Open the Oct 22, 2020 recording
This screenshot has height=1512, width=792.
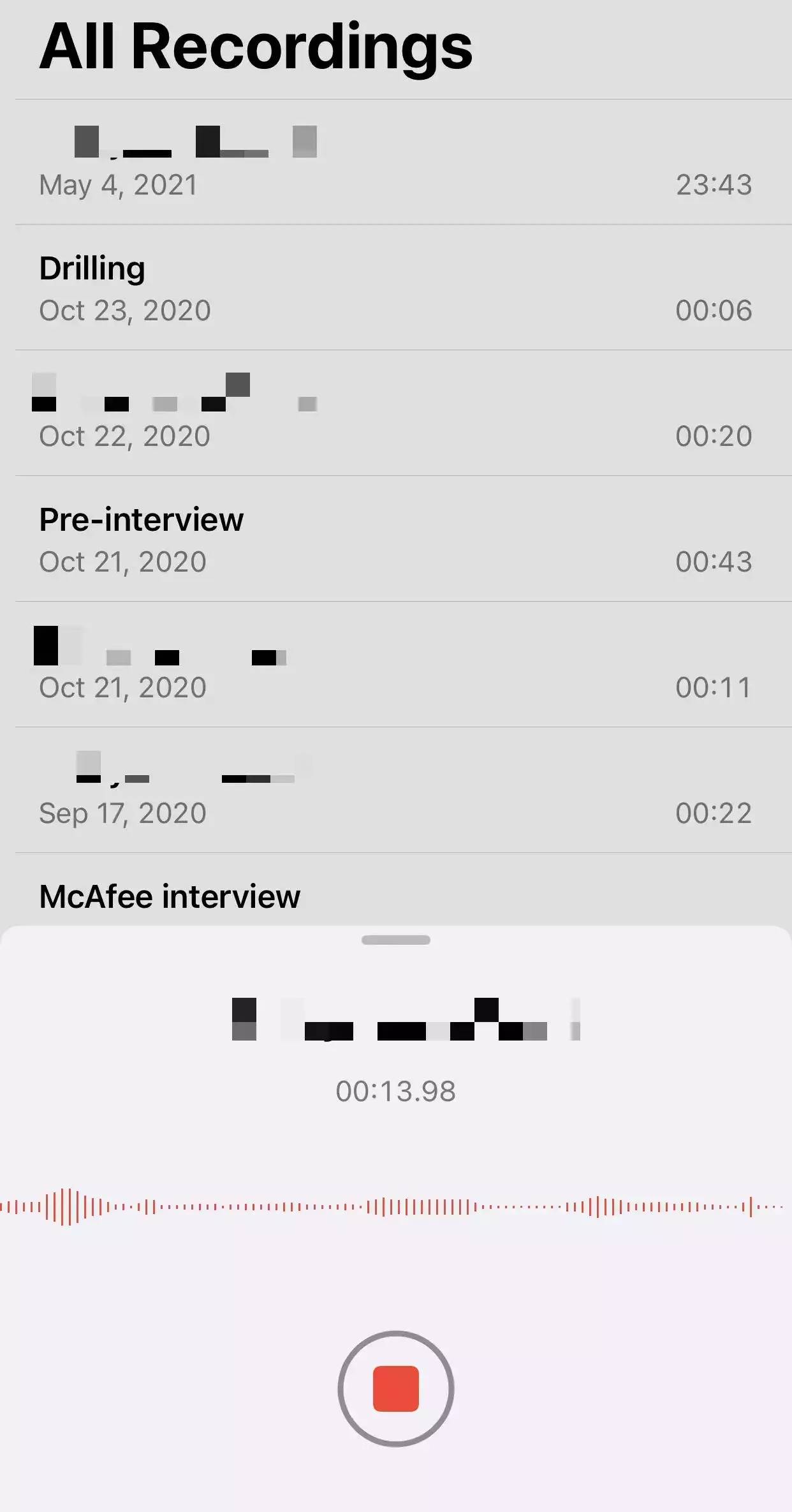tap(395, 413)
